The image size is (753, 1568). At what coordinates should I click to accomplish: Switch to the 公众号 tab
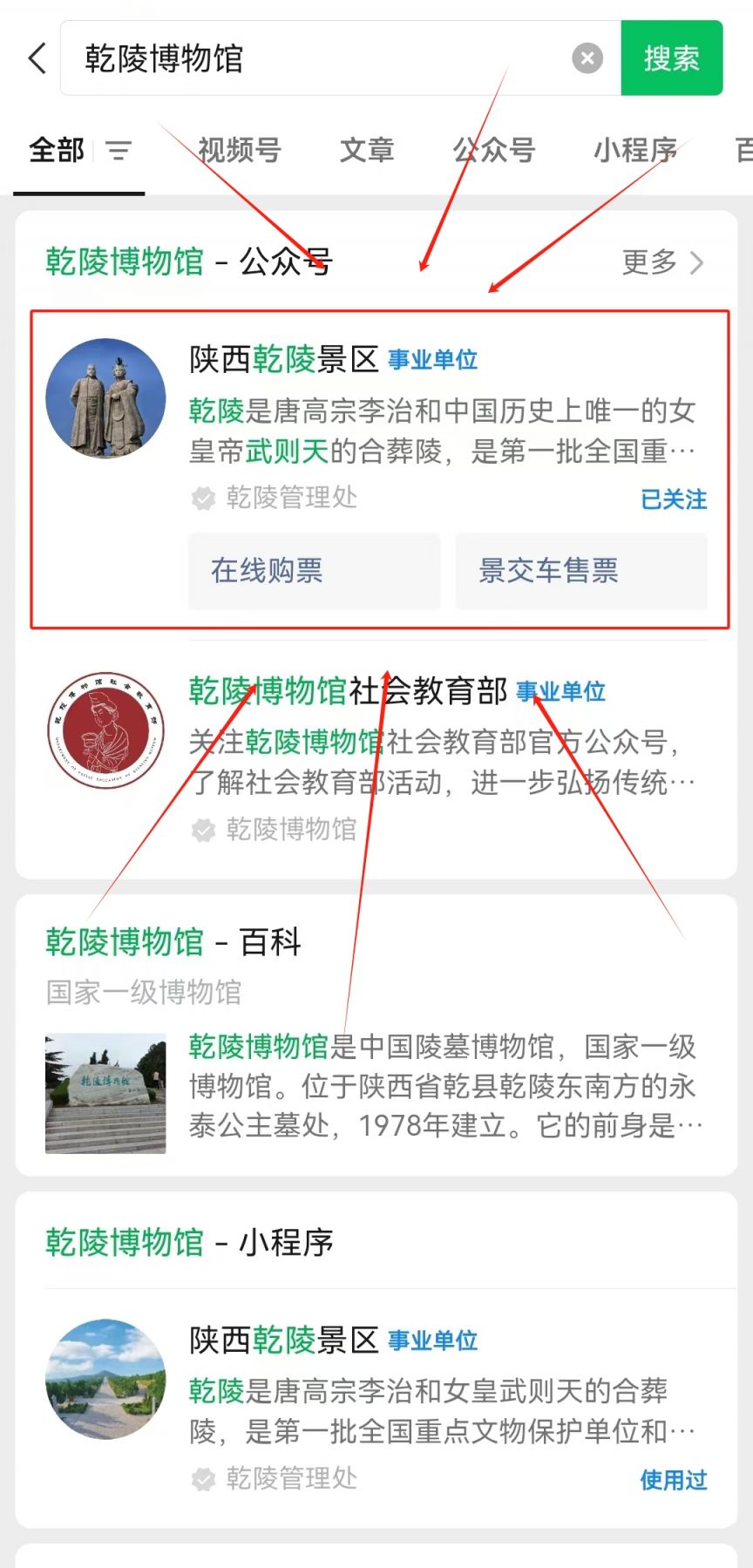point(494,151)
